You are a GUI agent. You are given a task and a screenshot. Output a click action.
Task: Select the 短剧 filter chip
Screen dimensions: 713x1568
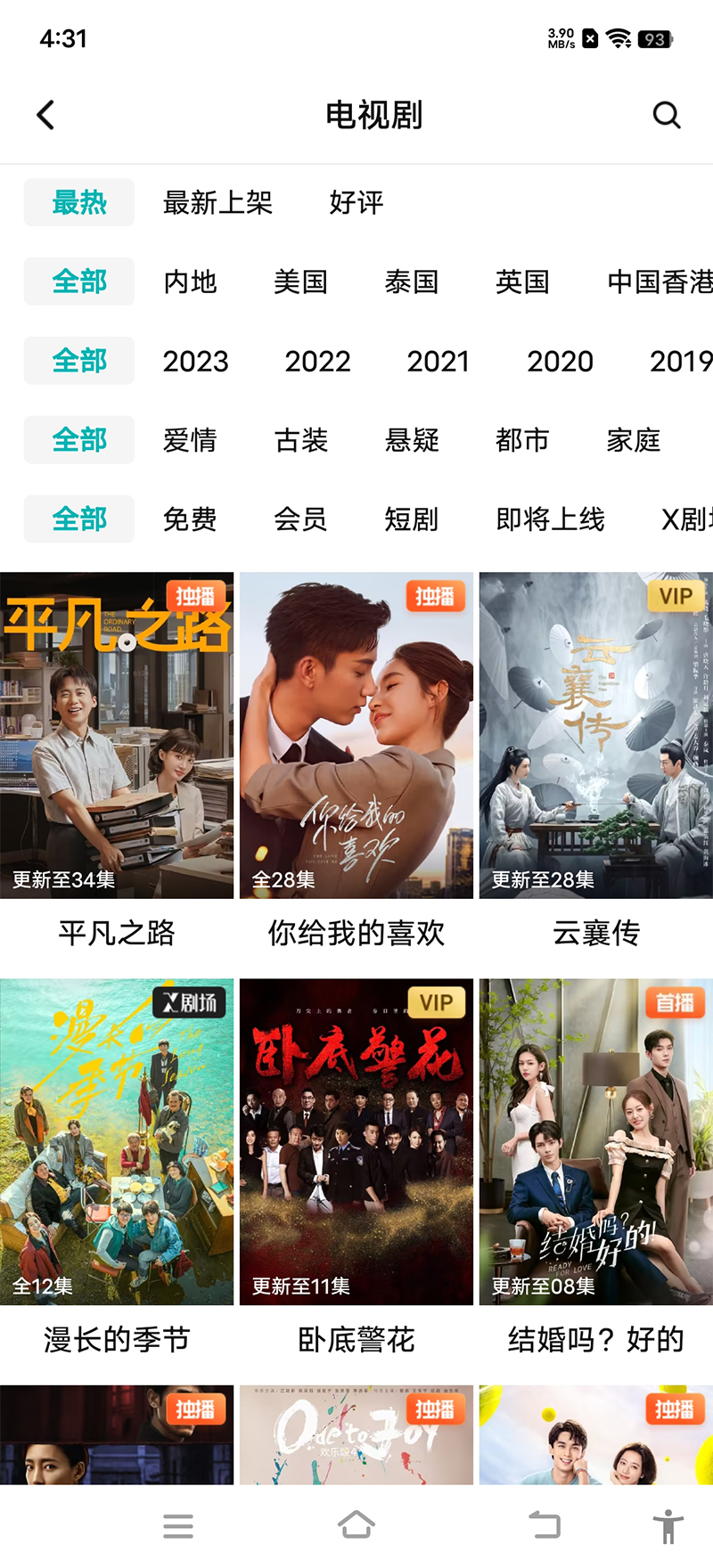click(412, 519)
